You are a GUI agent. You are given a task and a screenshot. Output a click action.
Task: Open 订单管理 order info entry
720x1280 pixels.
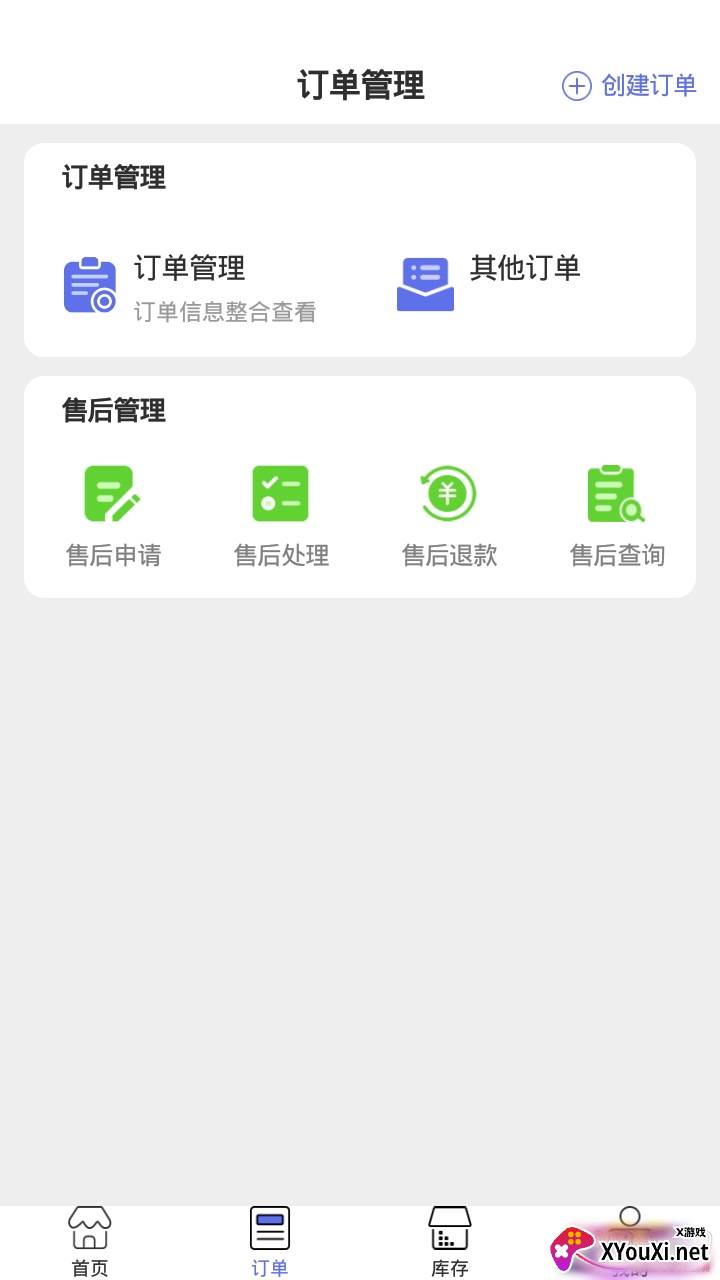click(190, 285)
